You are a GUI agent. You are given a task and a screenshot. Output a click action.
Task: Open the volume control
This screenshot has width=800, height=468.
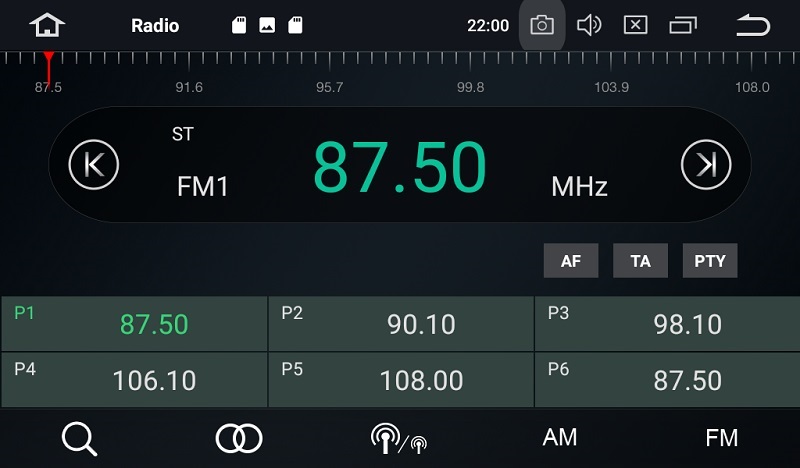click(x=589, y=25)
